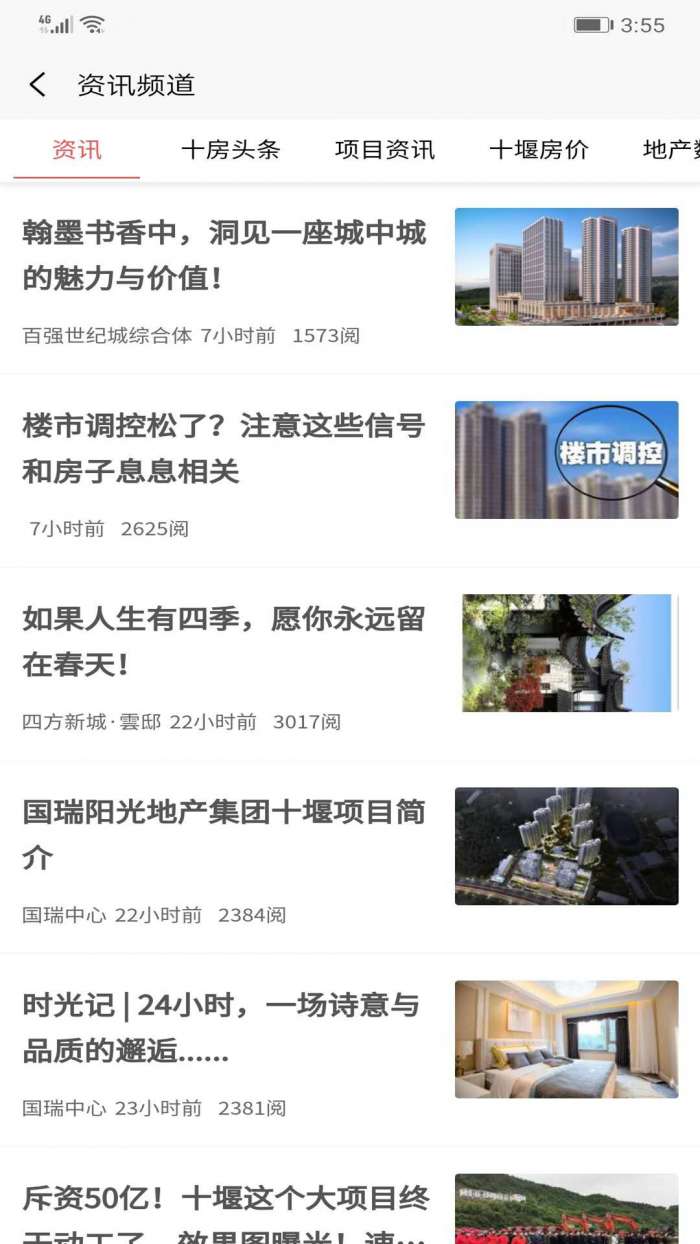Viewport: 700px width, 1244px height.
Task: Open the 十堰房价 tab
Action: 538,150
